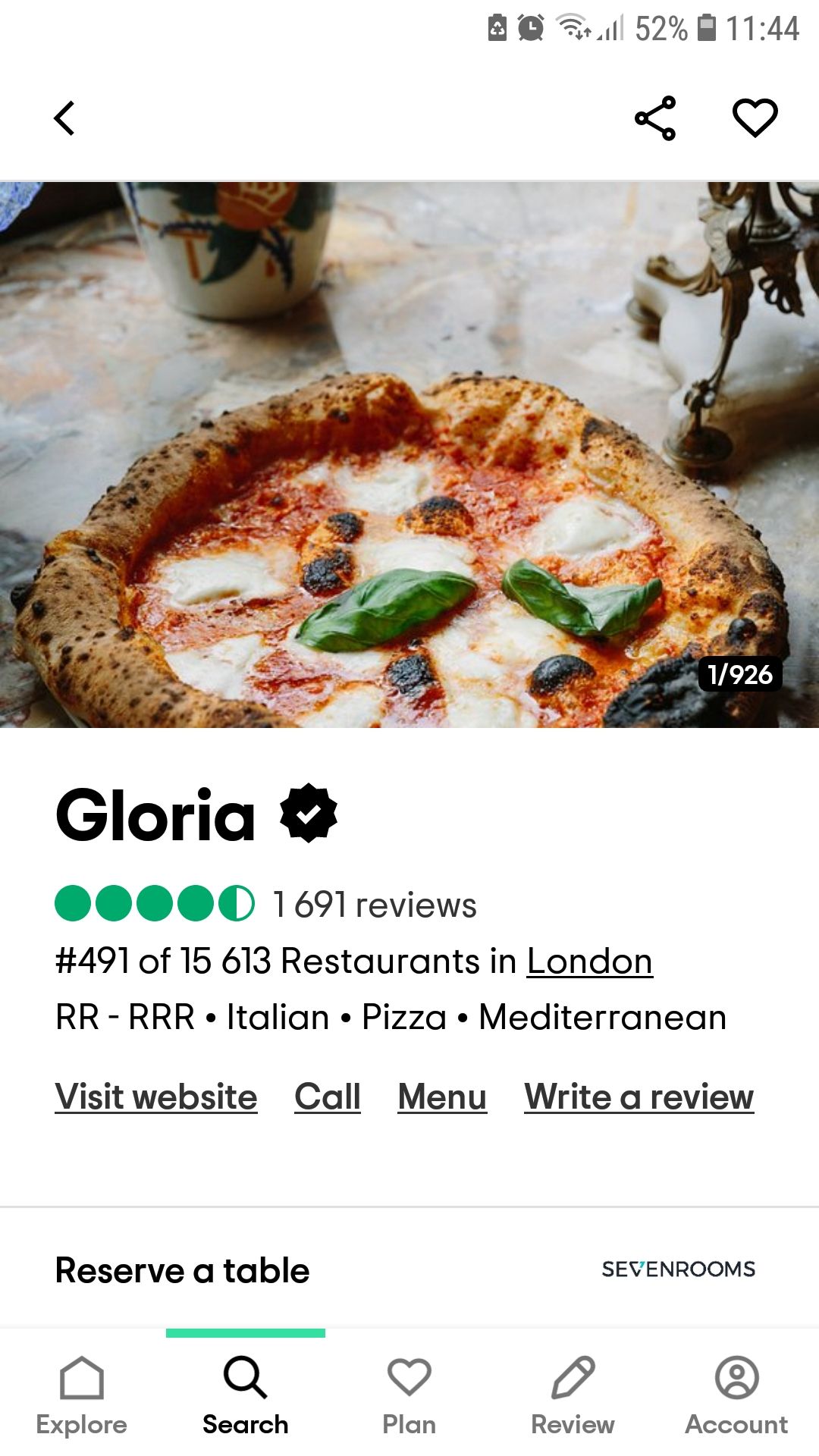Call the restaurant Gloria
The height and width of the screenshot is (1456, 819).
tap(328, 1097)
